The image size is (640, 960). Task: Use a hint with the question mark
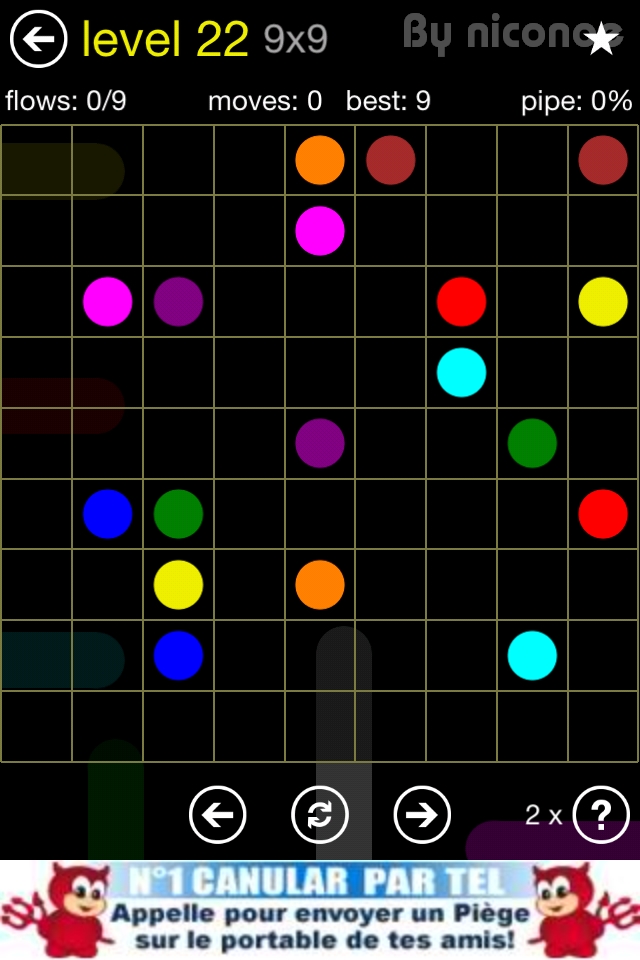pos(600,815)
